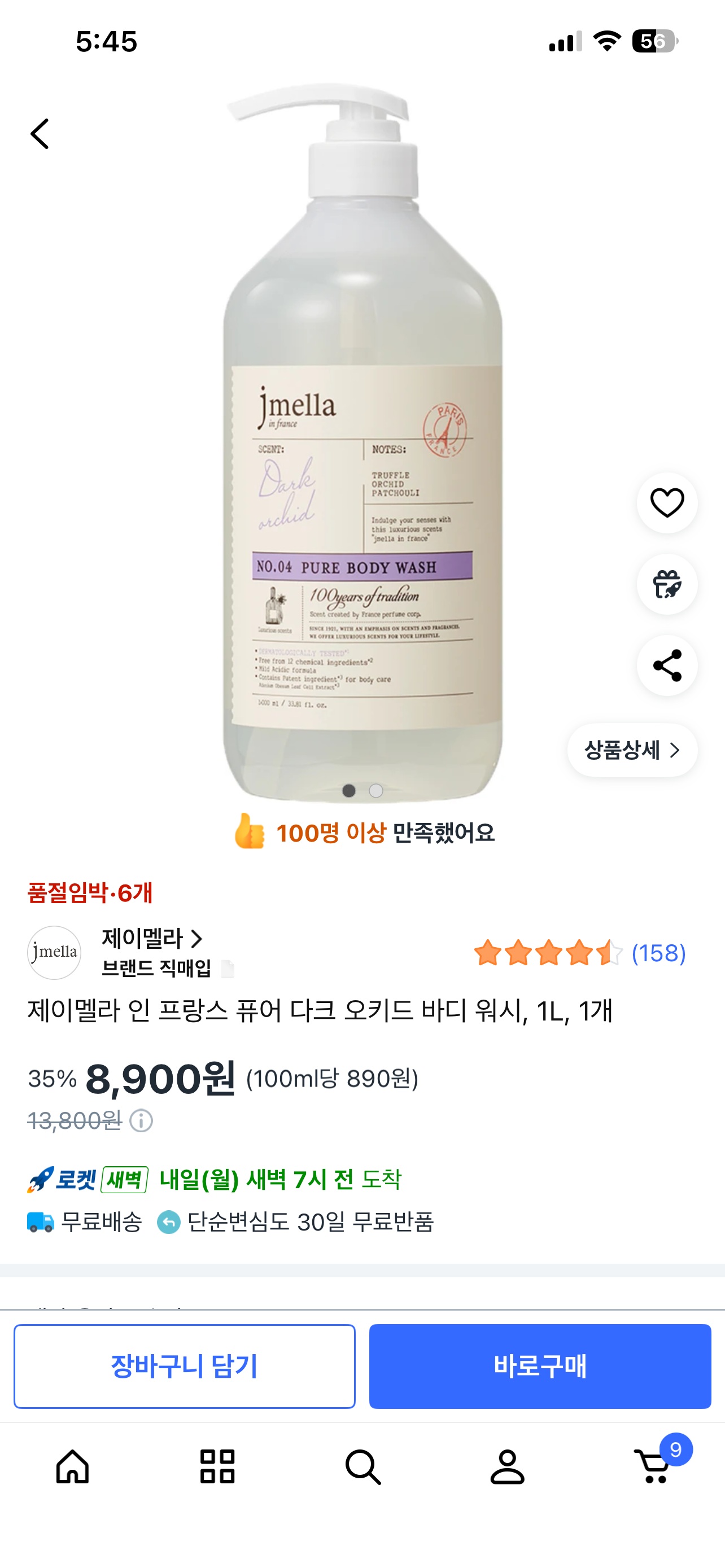View the 158 customer reviews
Viewport: 725px width, 1568px height.
tap(658, 953)
